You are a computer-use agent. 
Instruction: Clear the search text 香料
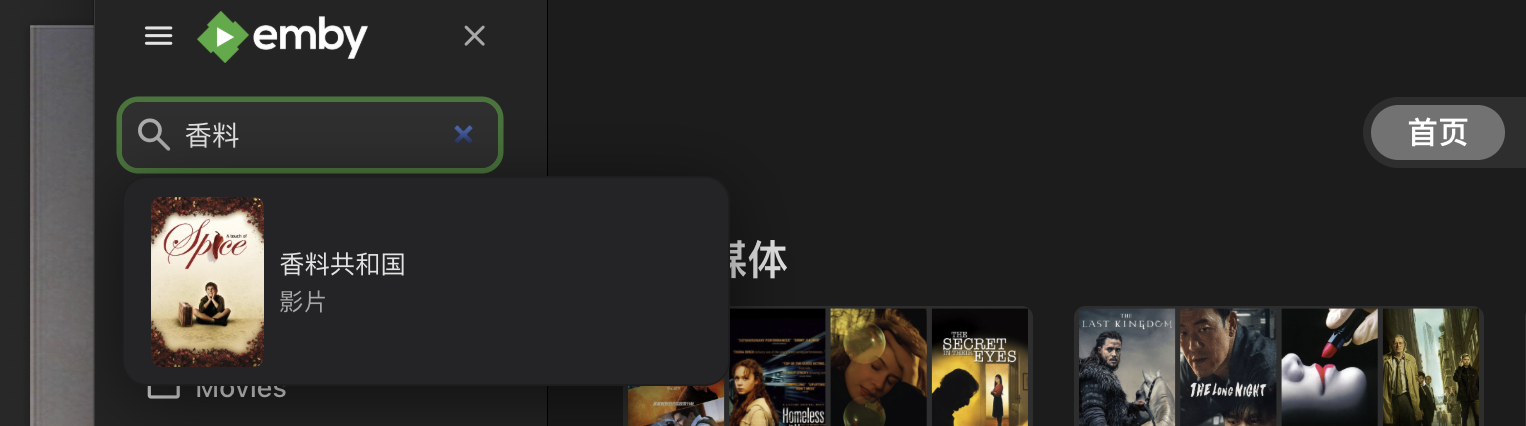pos(463,134)
